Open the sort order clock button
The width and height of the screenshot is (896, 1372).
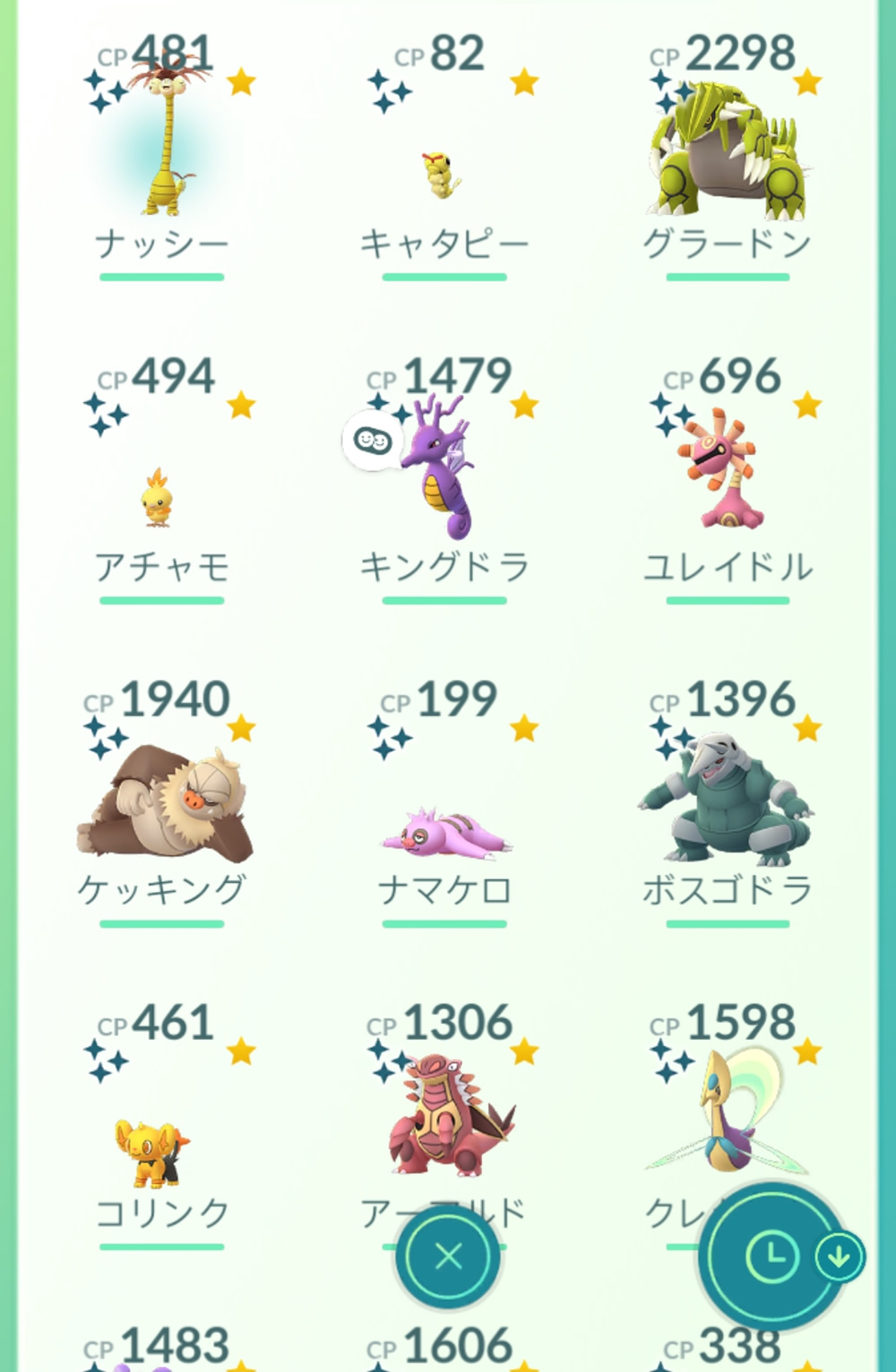(772, 1256)
